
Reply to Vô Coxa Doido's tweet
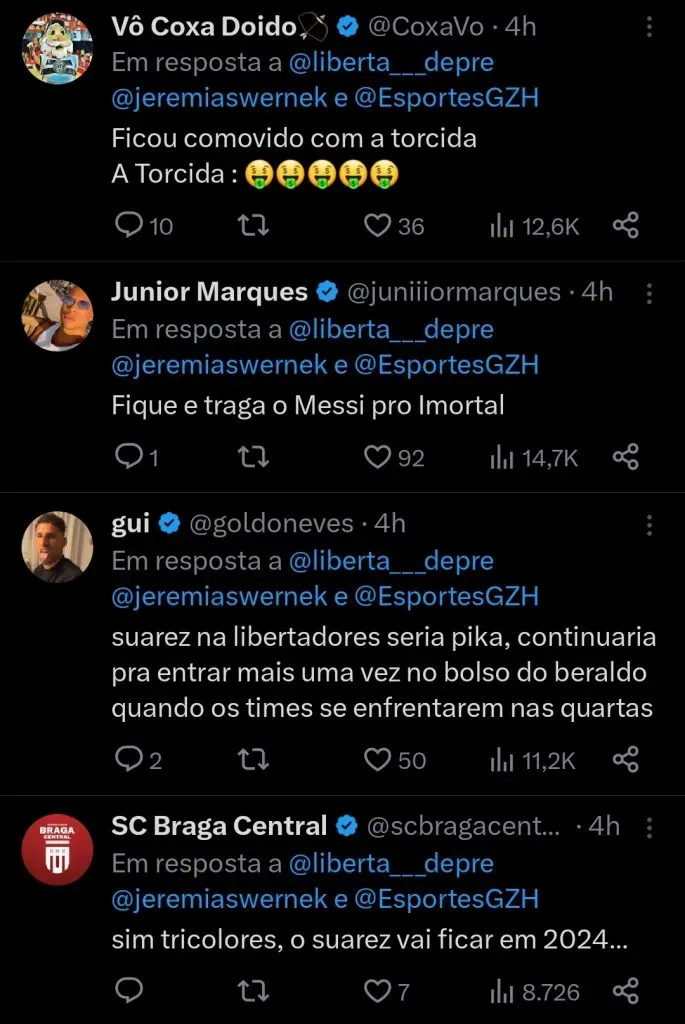tap(130, 226)
